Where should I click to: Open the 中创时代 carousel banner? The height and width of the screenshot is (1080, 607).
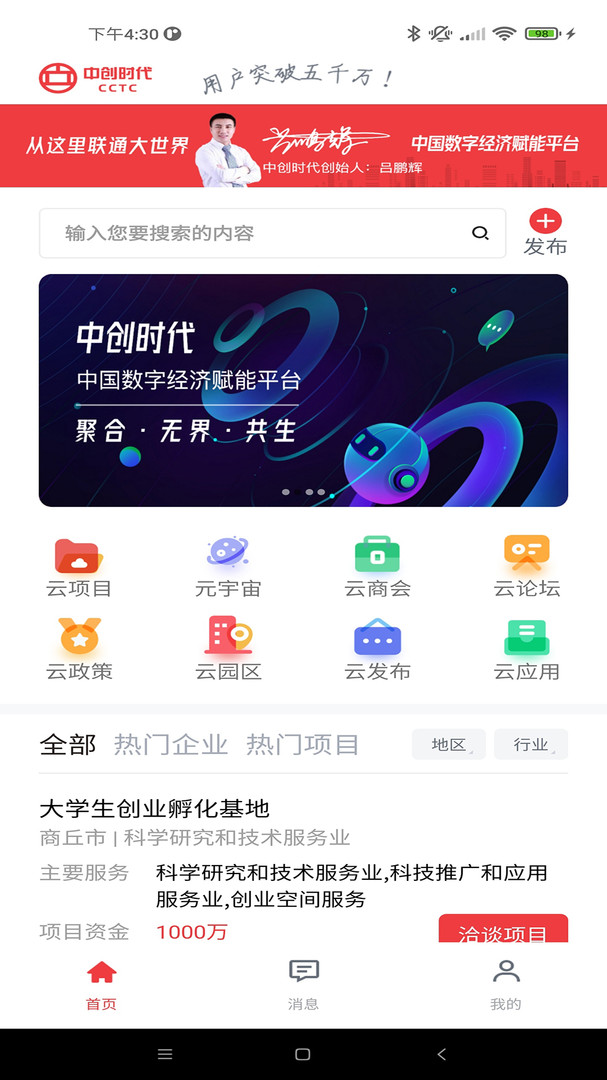(x=303, y=390)
